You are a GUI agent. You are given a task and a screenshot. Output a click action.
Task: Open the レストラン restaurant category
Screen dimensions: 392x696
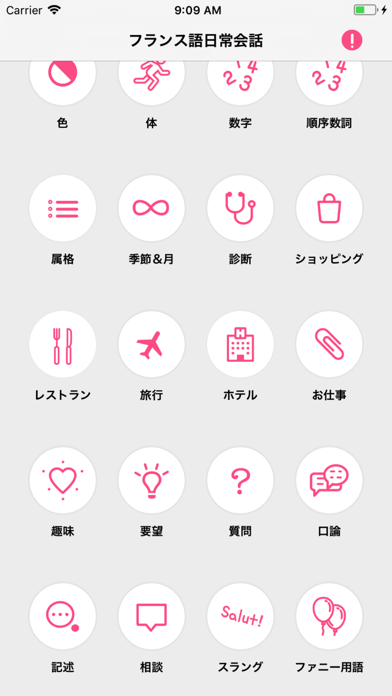(x=63, y=344)
